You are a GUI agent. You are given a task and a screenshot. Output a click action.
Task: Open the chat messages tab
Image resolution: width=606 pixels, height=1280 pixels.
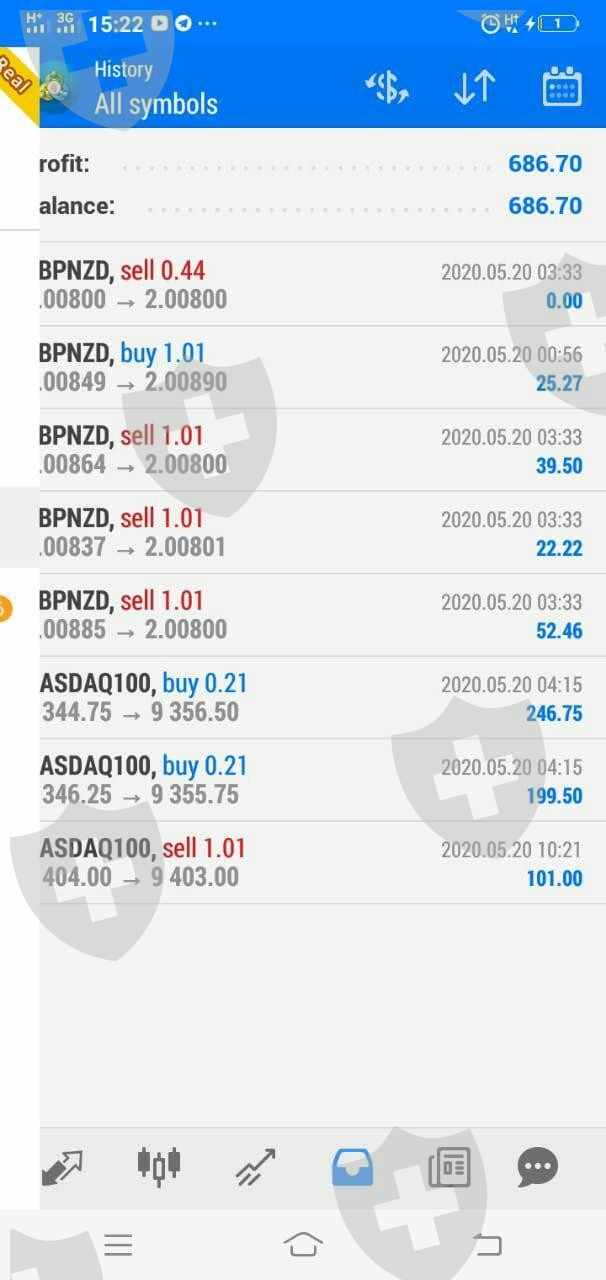(x=537, y=1166)
